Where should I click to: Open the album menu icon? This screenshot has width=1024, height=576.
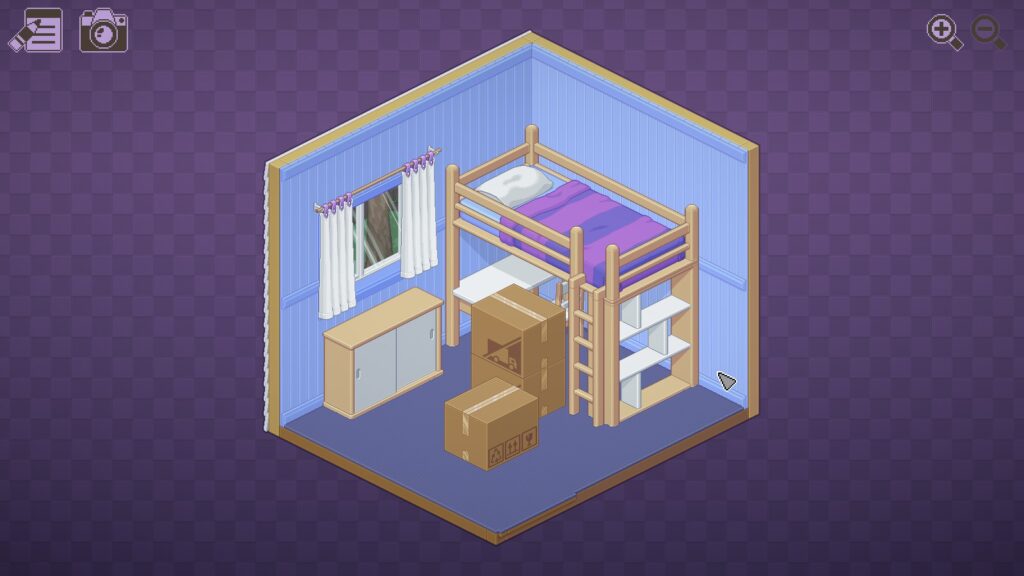point(36,30)
